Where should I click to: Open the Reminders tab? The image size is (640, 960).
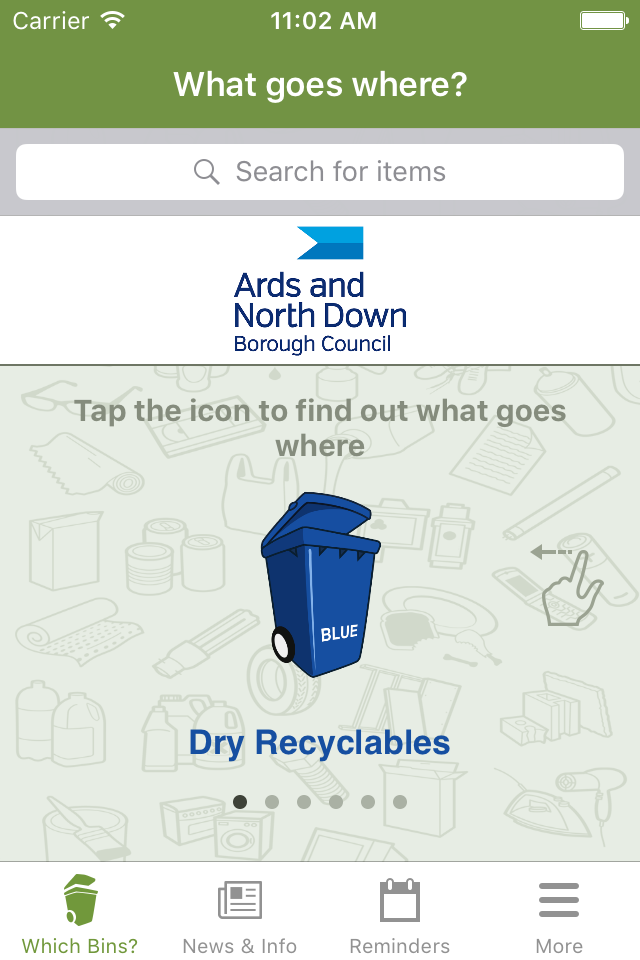coord(400,915)
